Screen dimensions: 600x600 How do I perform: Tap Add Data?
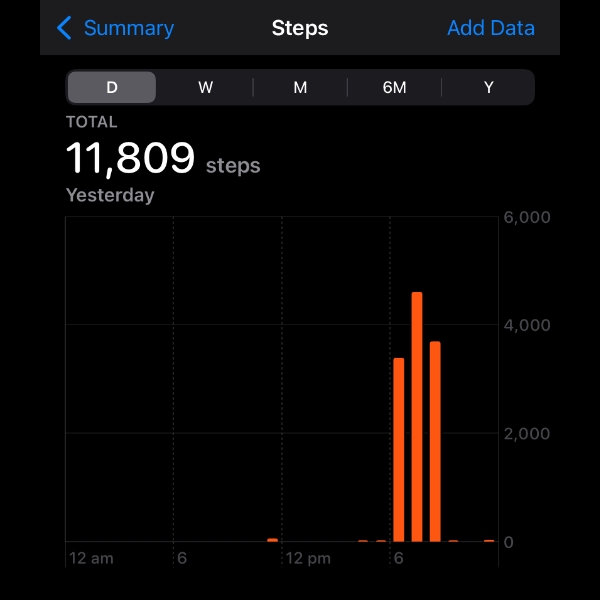tap(490, 28)
